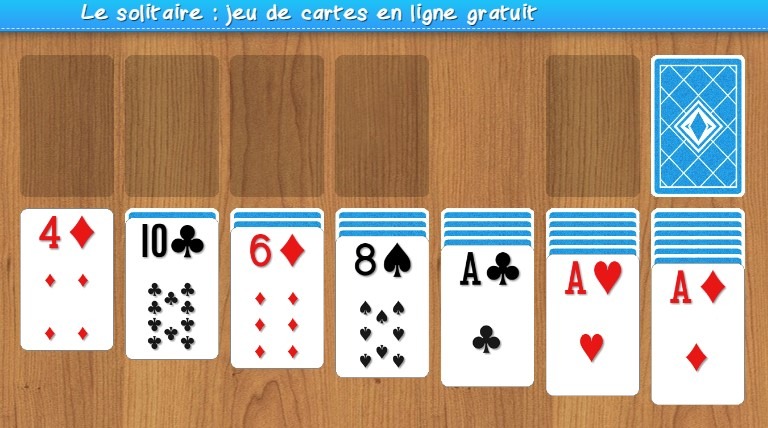Tap the 10 of clubs card
Image resolution: width=768 pixels, height=428 pixels.
pyautogui.click(x=172, y=289)
